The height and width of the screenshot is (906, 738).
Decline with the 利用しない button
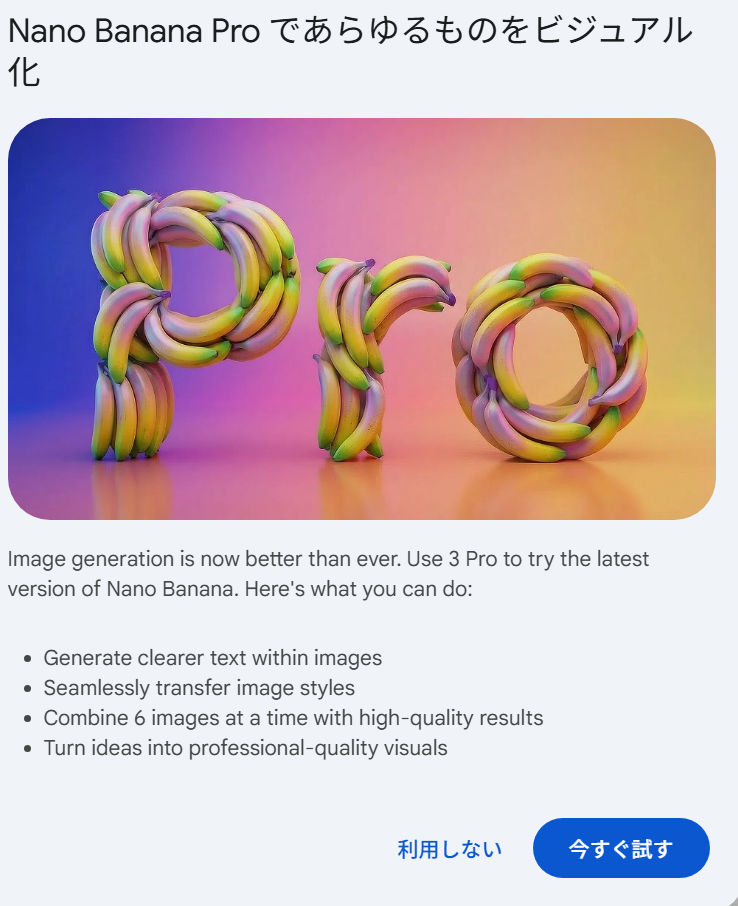tap(449, 849)
